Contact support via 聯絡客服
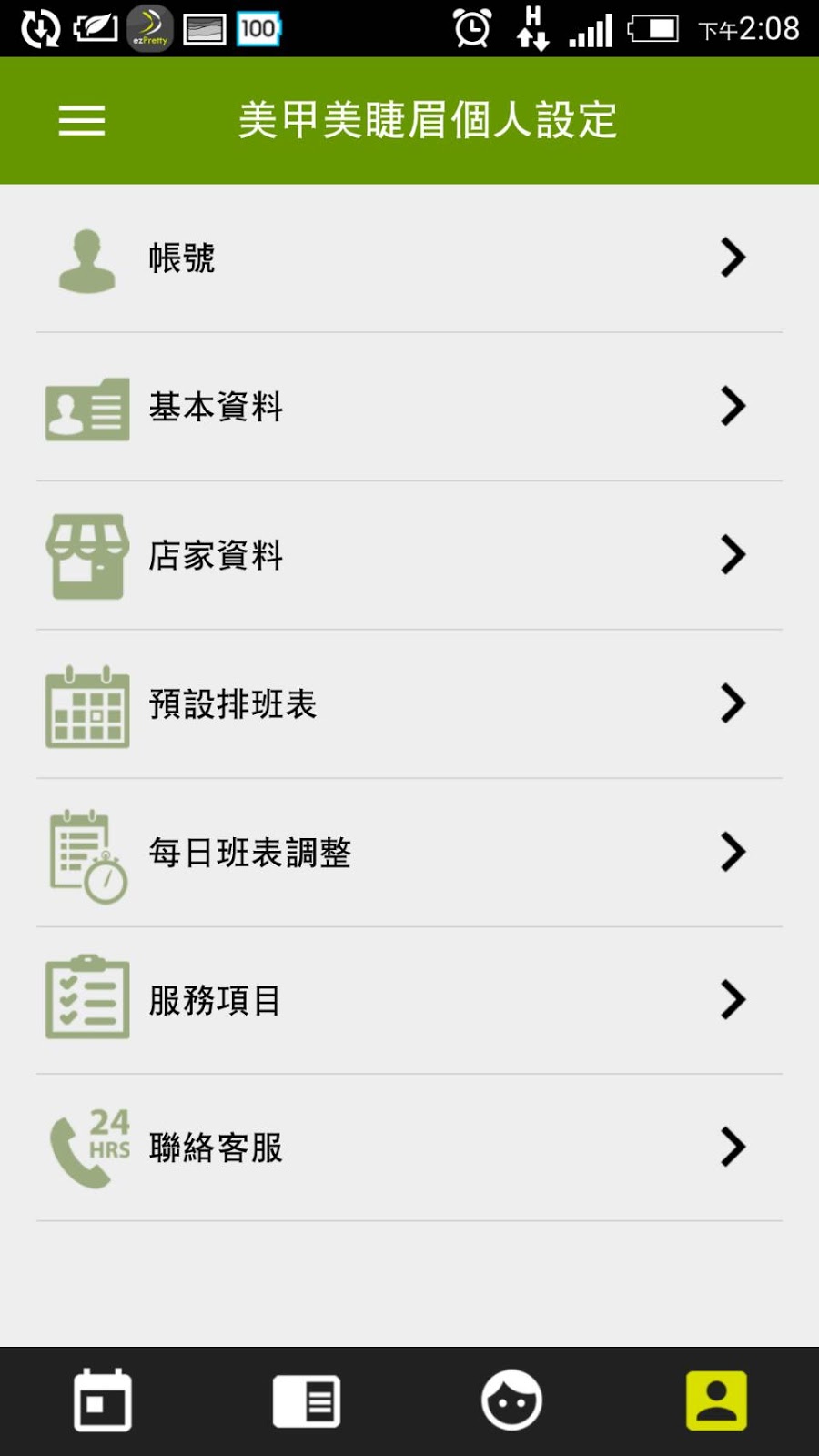 pos(409,1148)
